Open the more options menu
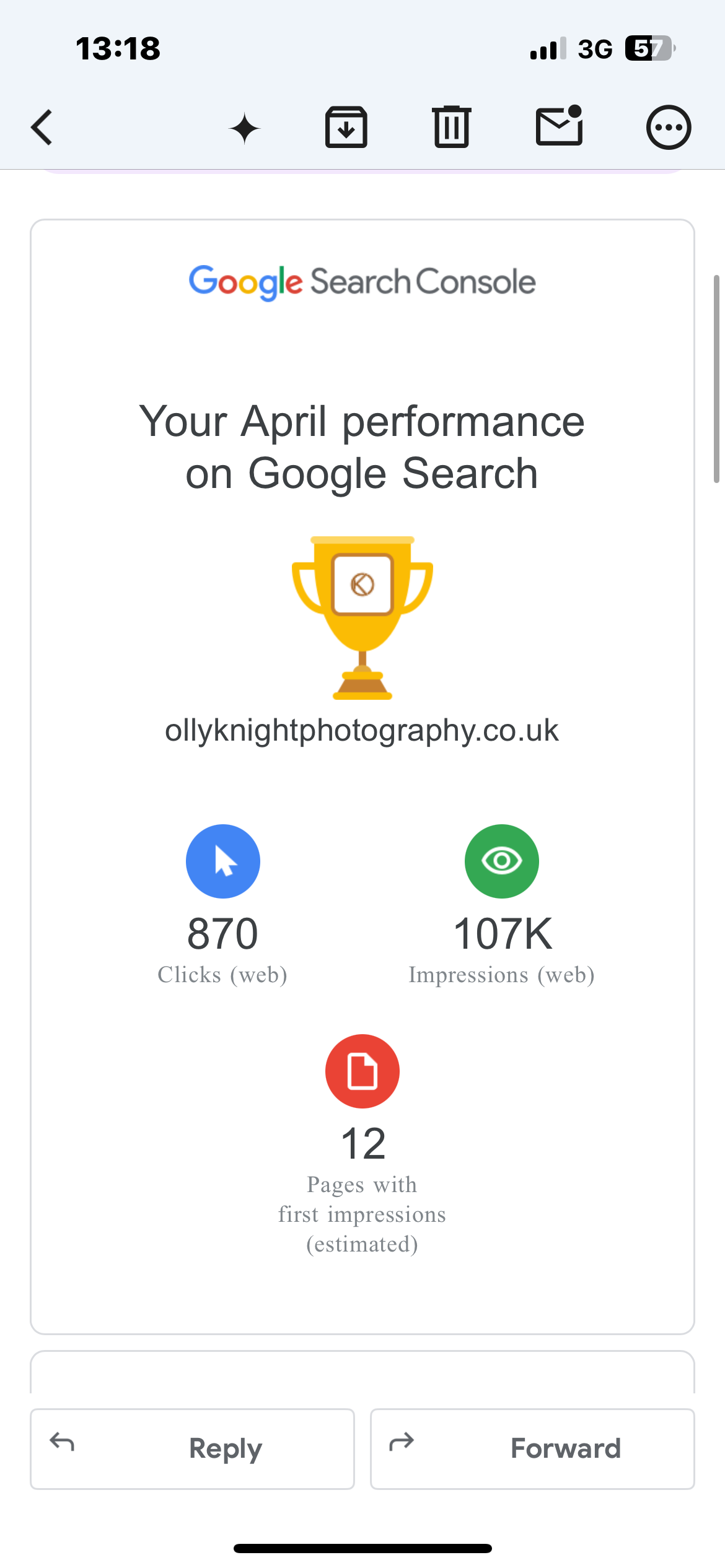Screen dimensions: 725x1568 click(x=669, y=128)
